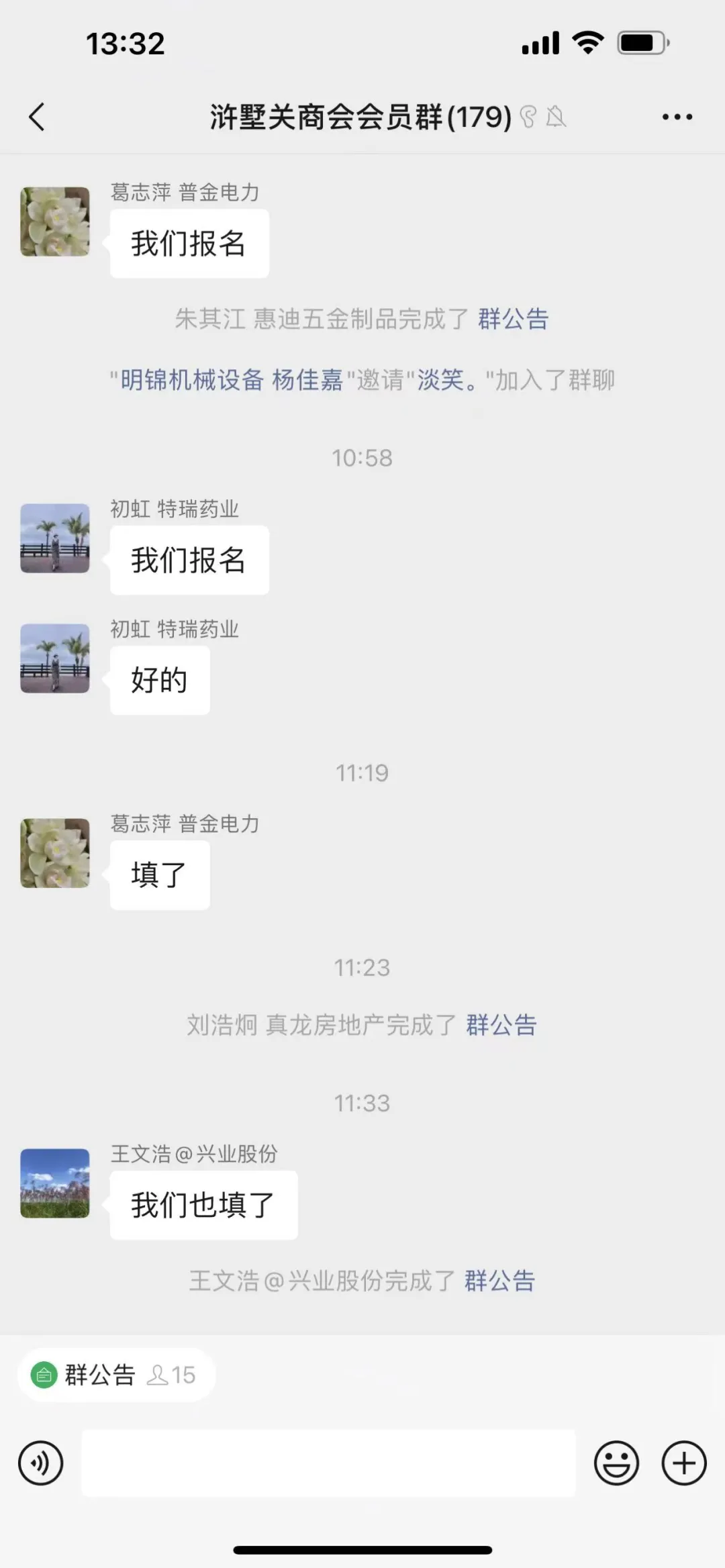Select the emoji smiley icon
725x1568 pixels.
click(617, 1463)
